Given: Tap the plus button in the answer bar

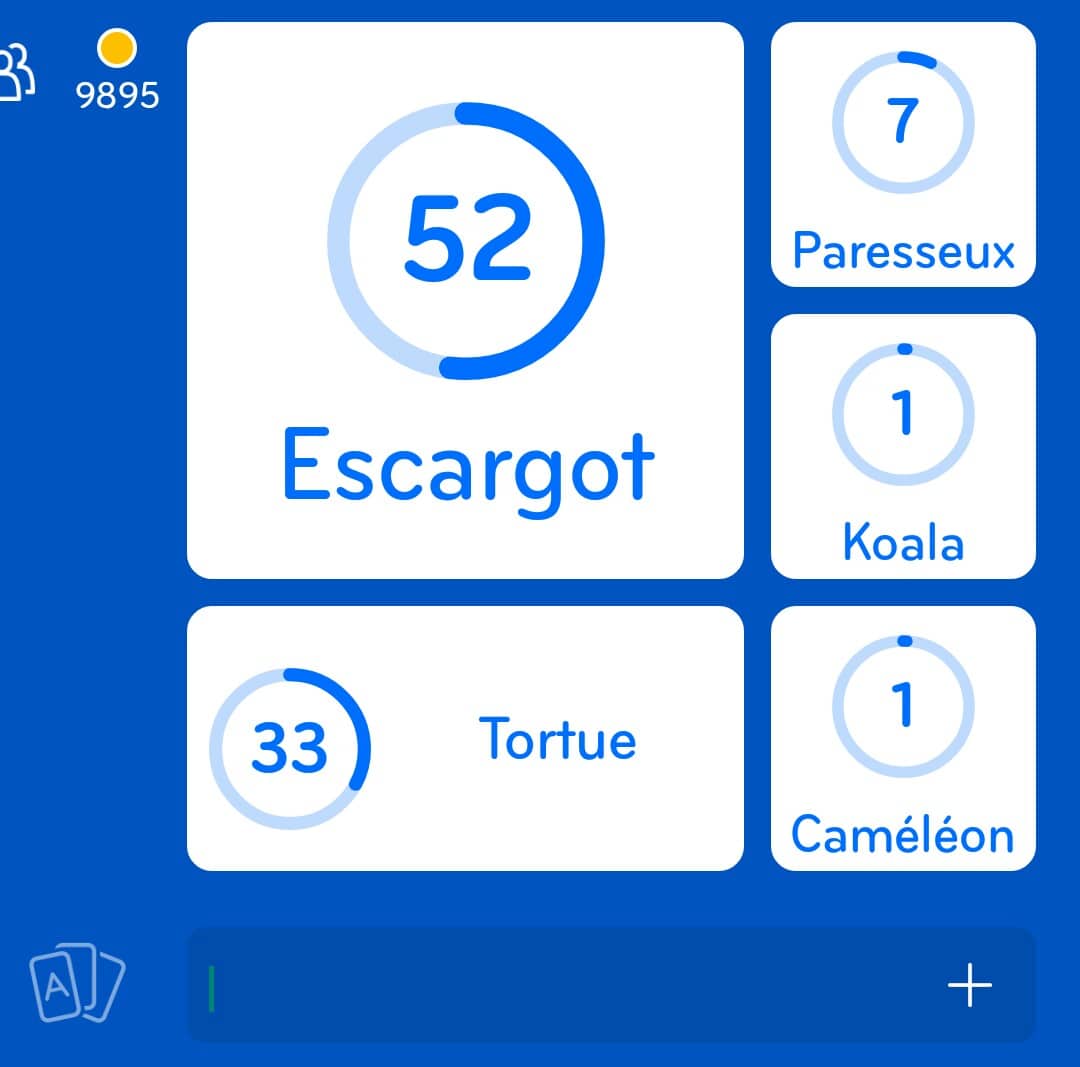Looking at the screenshot, I should pyautogui.click(x=969, y=986).
